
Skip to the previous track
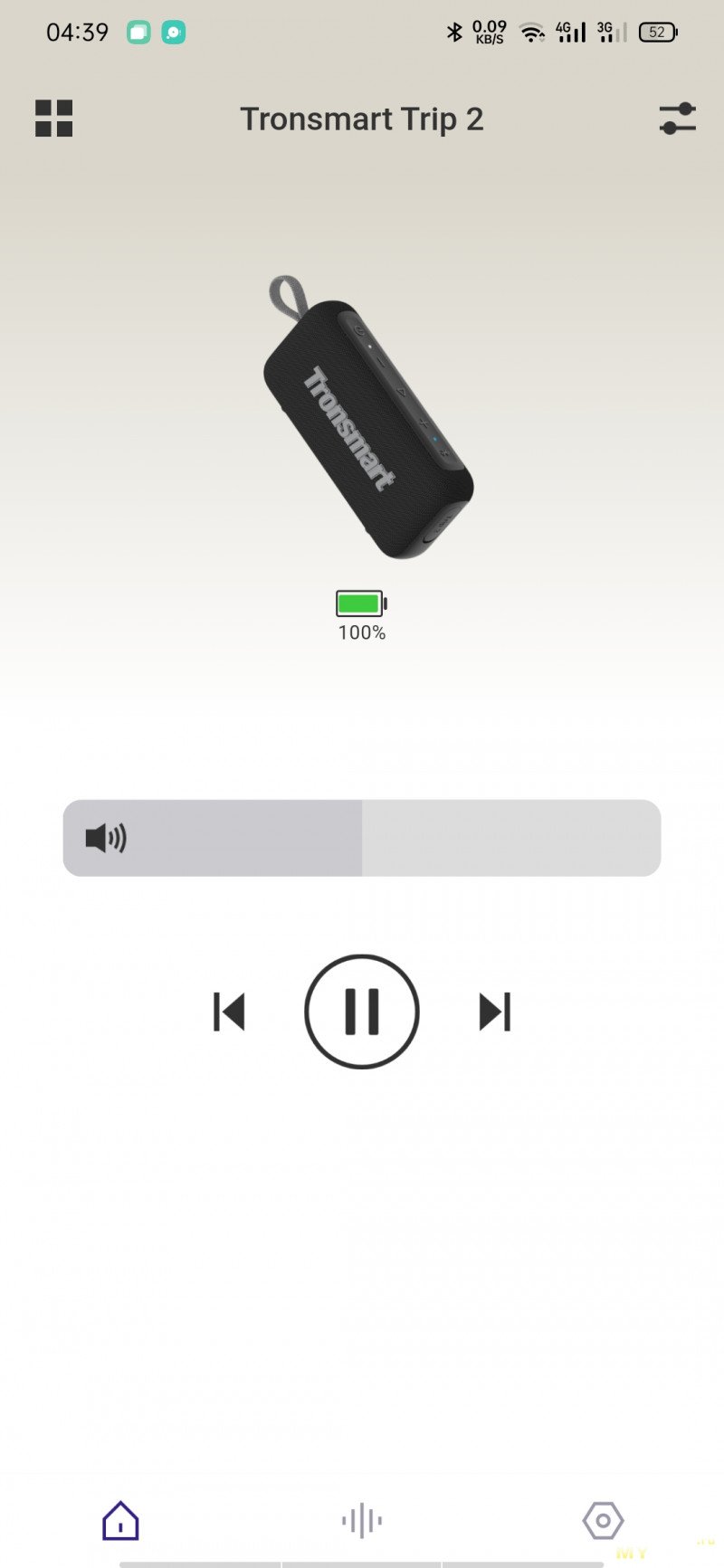(229, 1012)
